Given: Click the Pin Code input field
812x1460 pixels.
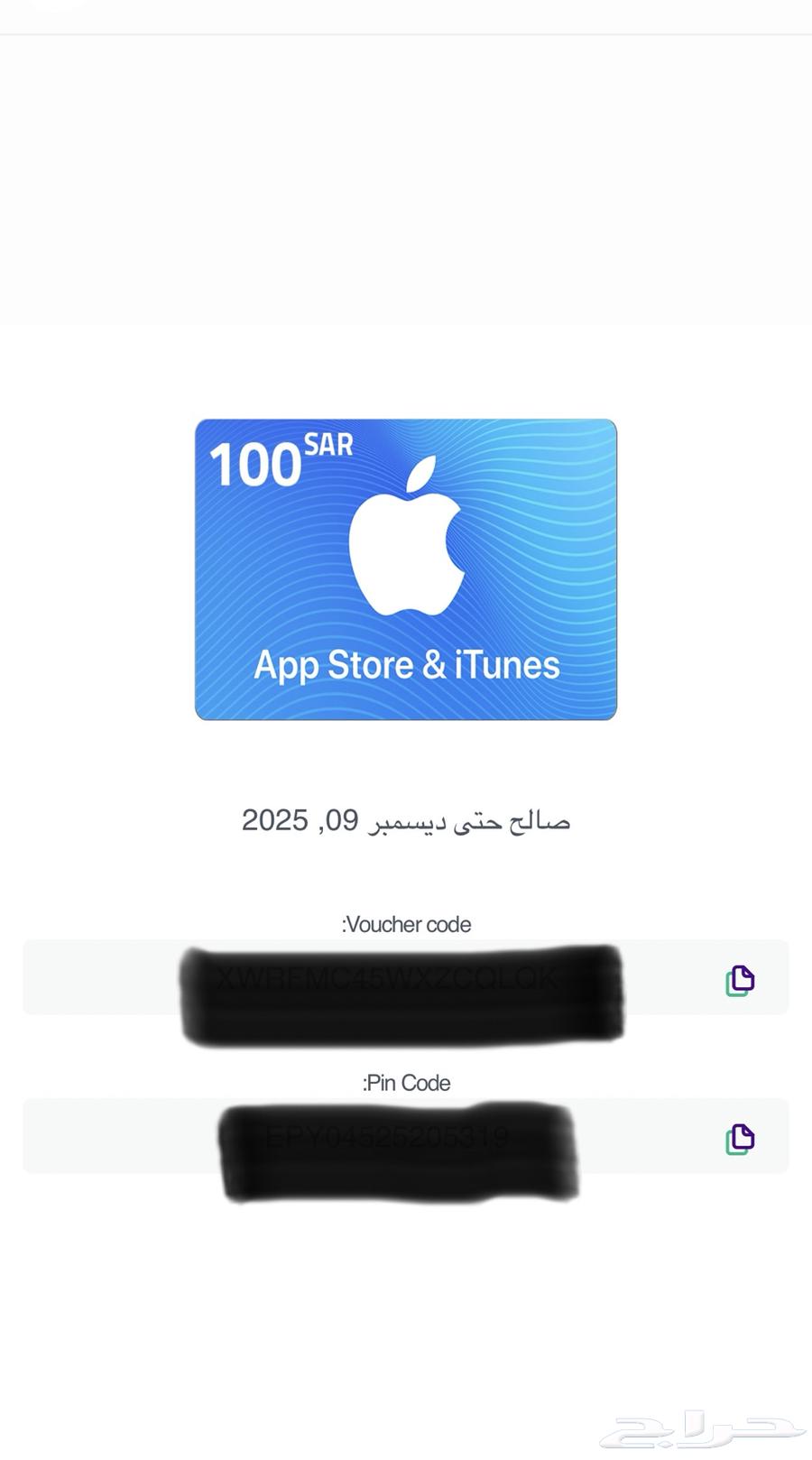Looking at the screenshot, I should pyautogui.click(x=117, y=1136).
